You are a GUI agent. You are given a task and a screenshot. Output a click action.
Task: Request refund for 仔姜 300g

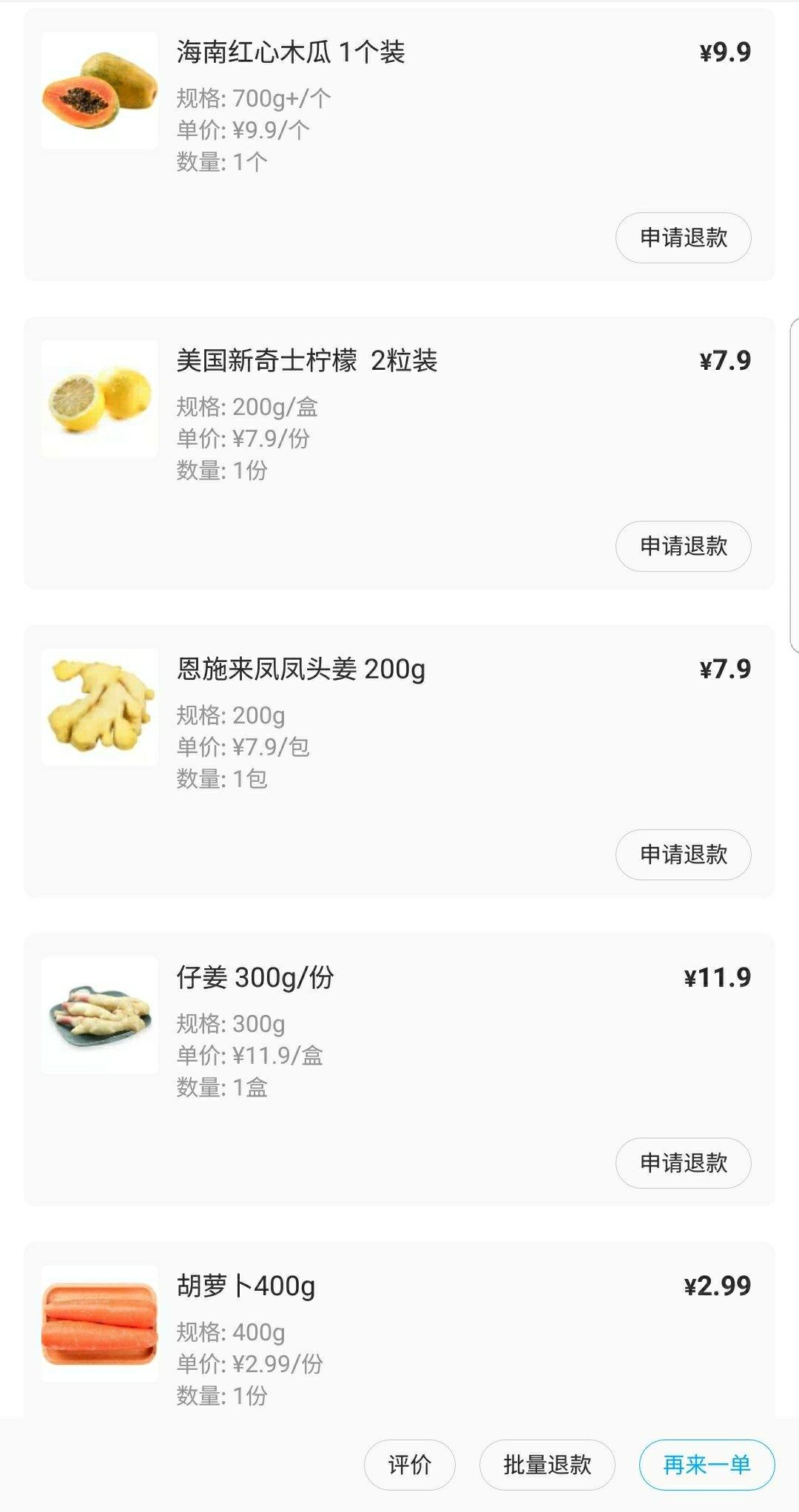click(683, 1164)
